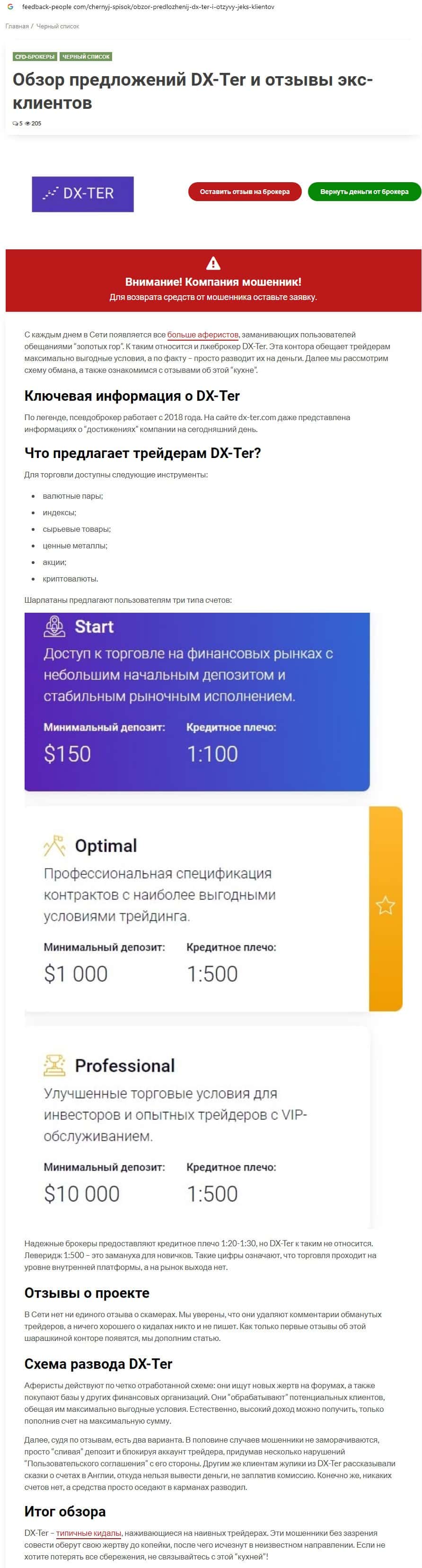Follow the типичные кидалы link
422x1568 pixels.
(x=89, y=1533)
